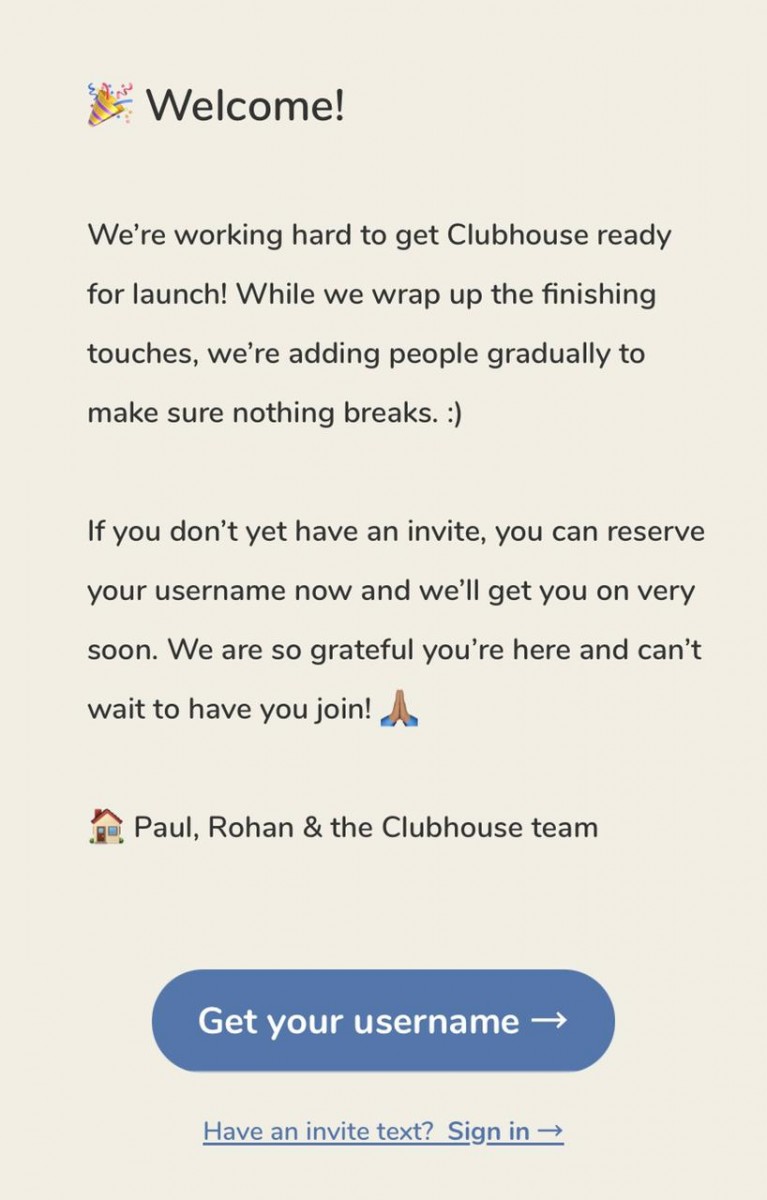This screenshot has width=767, height=1200.
Task: Click the blue rounded button background
Action: (x=383, y=1021)
